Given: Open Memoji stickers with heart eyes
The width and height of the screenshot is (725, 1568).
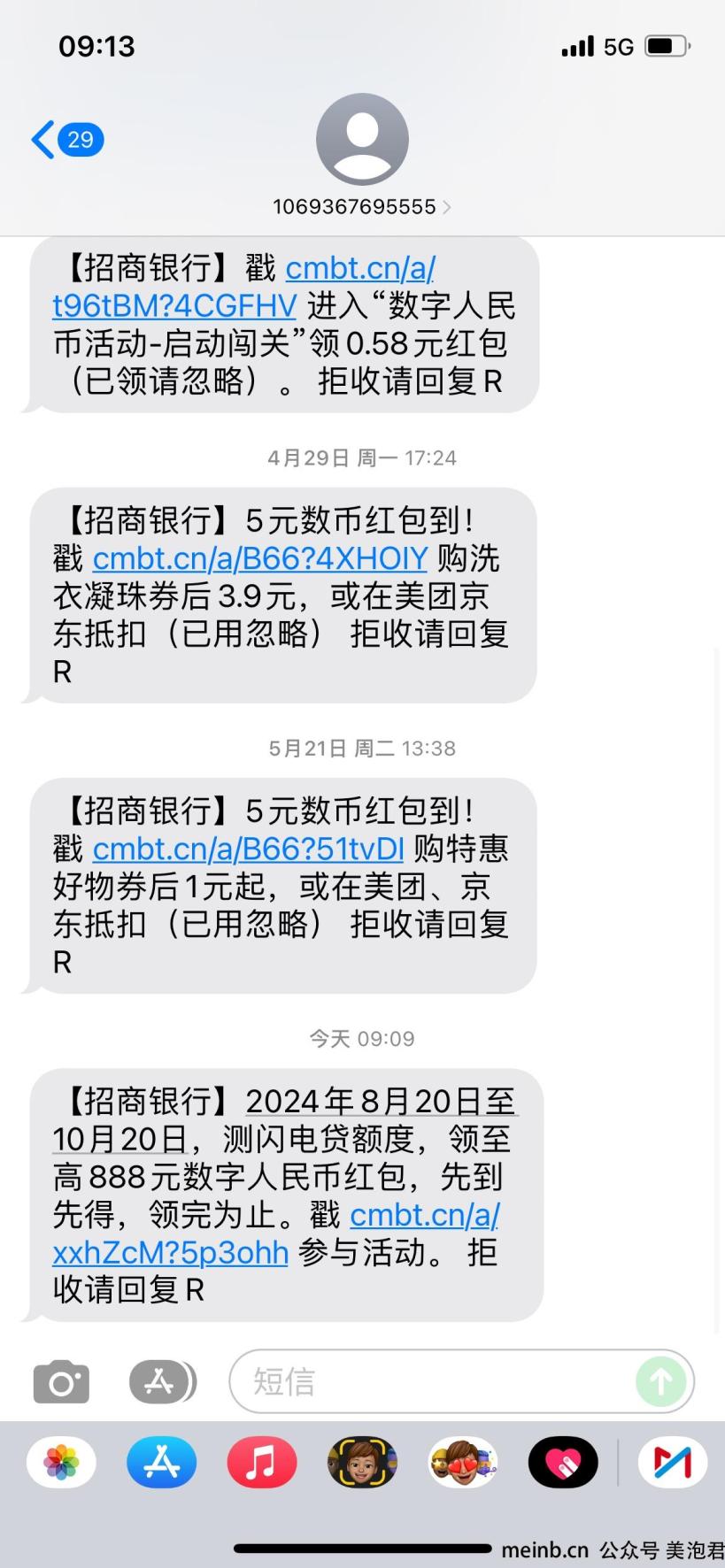Looking at the screenshot, I should tap(462, 1462).
